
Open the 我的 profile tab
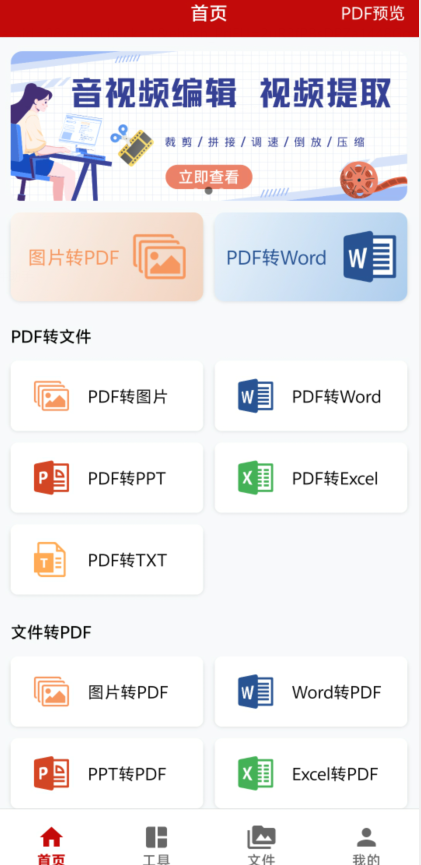[x=366, y=844]
